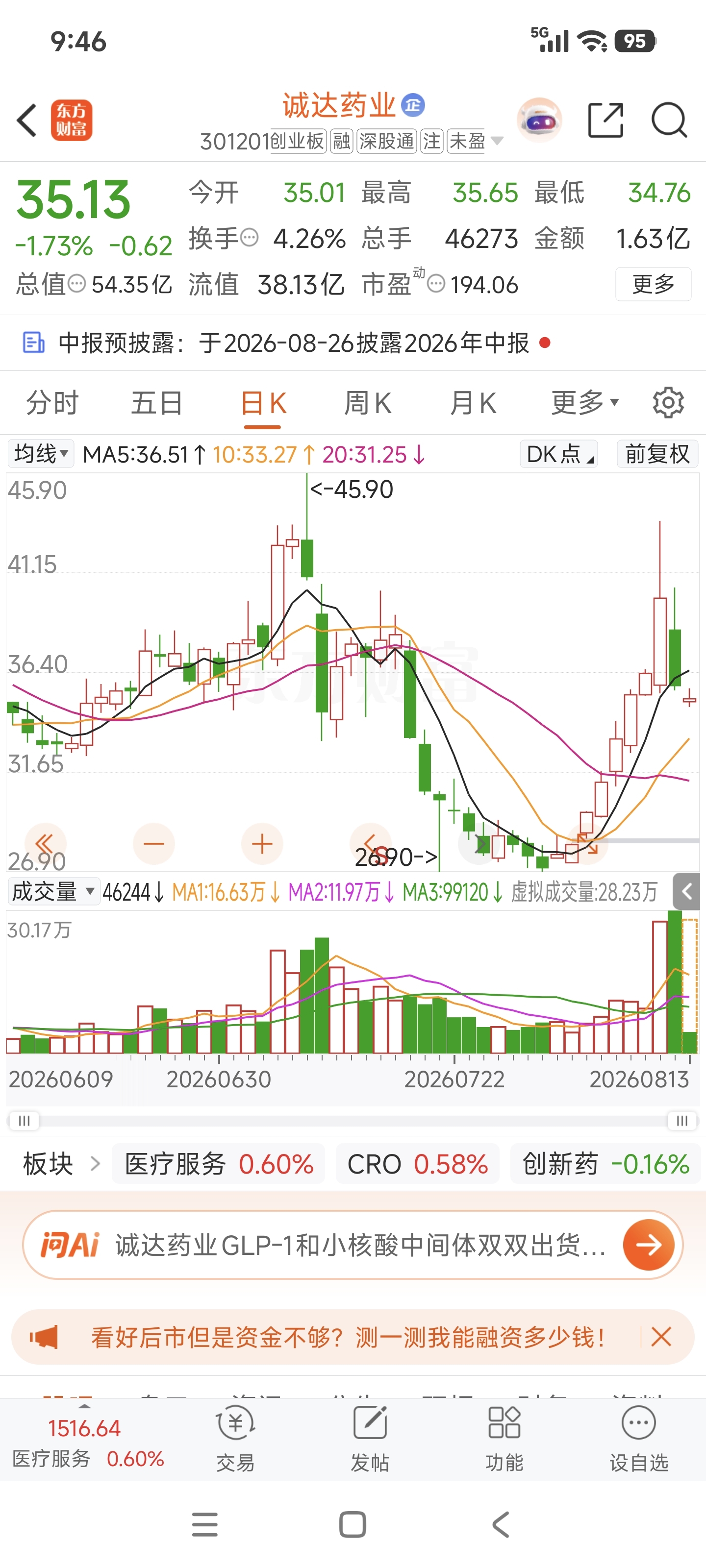Open the 均线 indicator dropdown
This screenshot has width=706, height=1568.
pyautogui.click(x=41, y=453)
